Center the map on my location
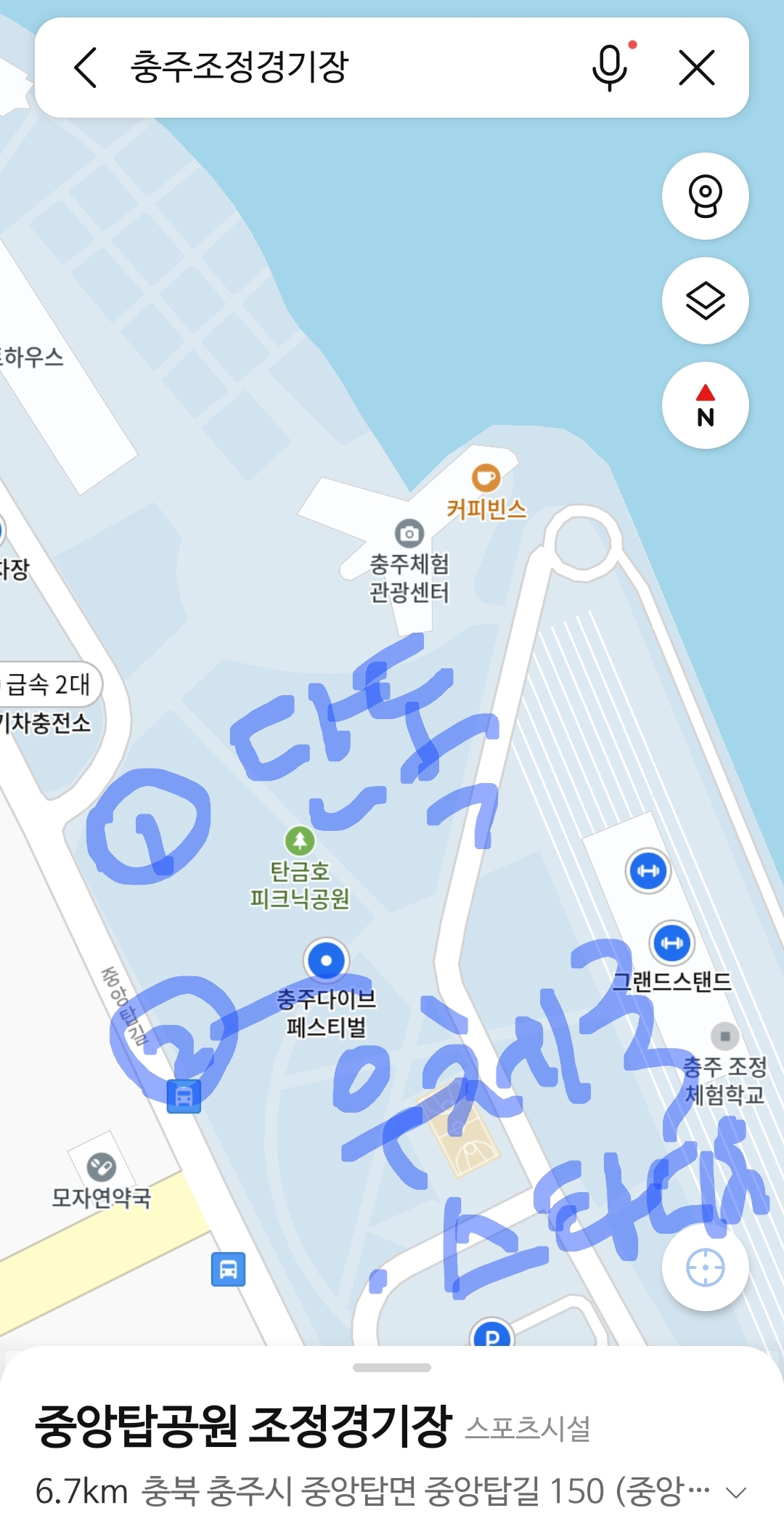The width and height of the screenshot is (784, 1529). pos(705,1268)
